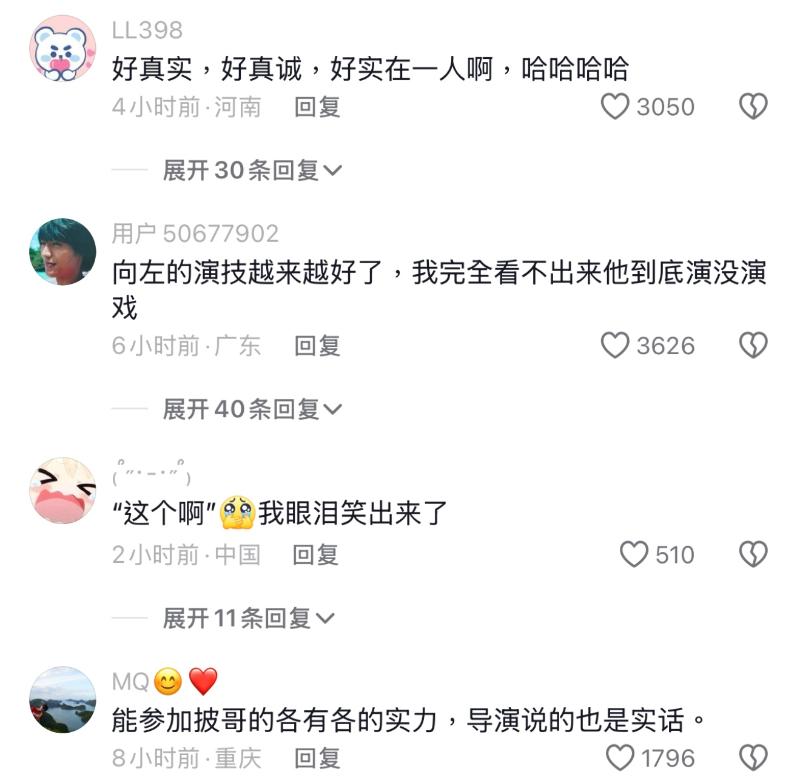The image size is (800, 780).
Task: Reply to LL398's comment
Action: point(317,106)
